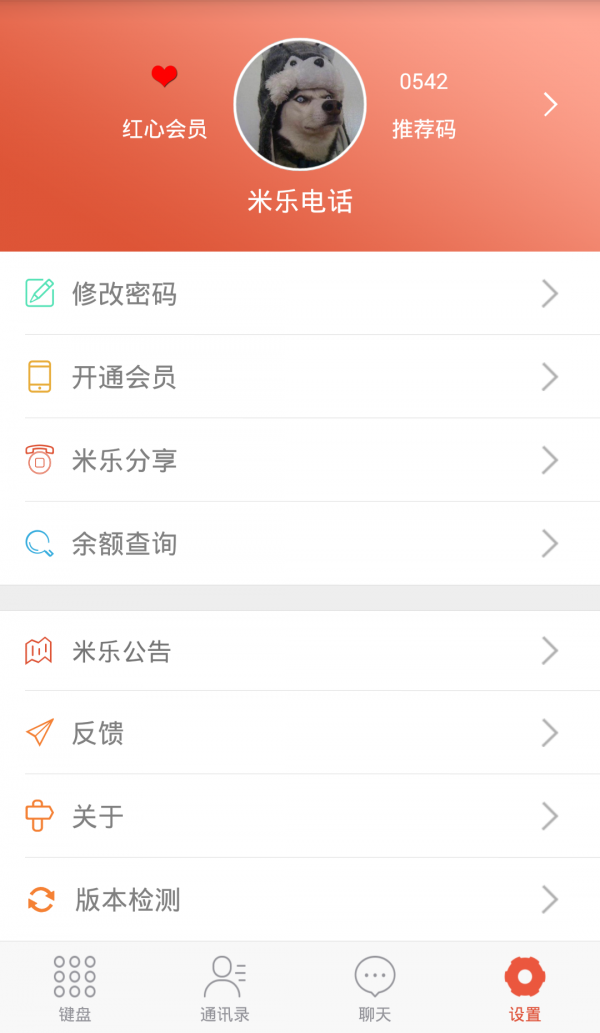This screenshot has height=1033, width=600.
Task: View the 米乐公告 announcements
Action: [300, 651]
